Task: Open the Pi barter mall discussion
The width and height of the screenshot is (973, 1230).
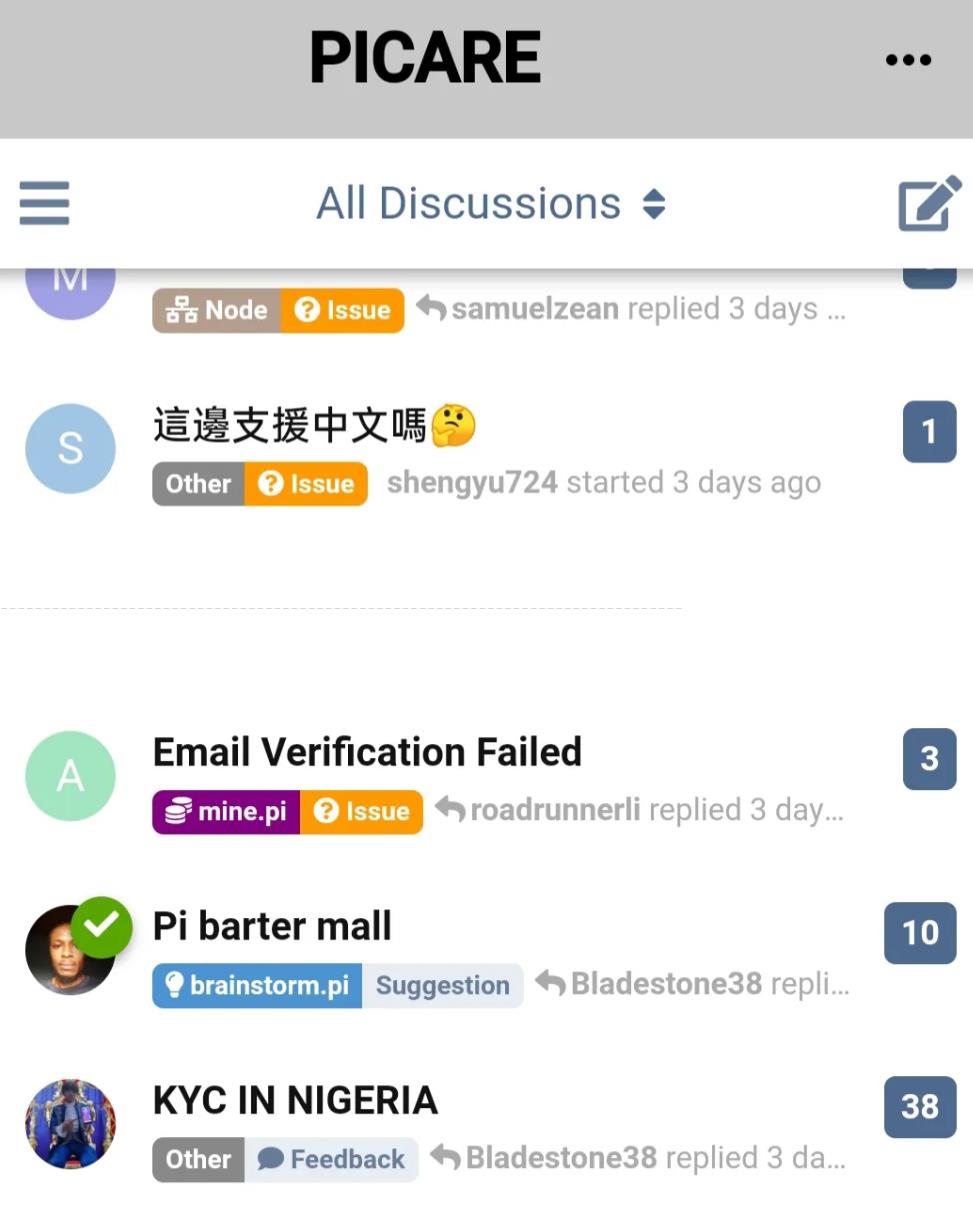Action: [x=272, y=926]
